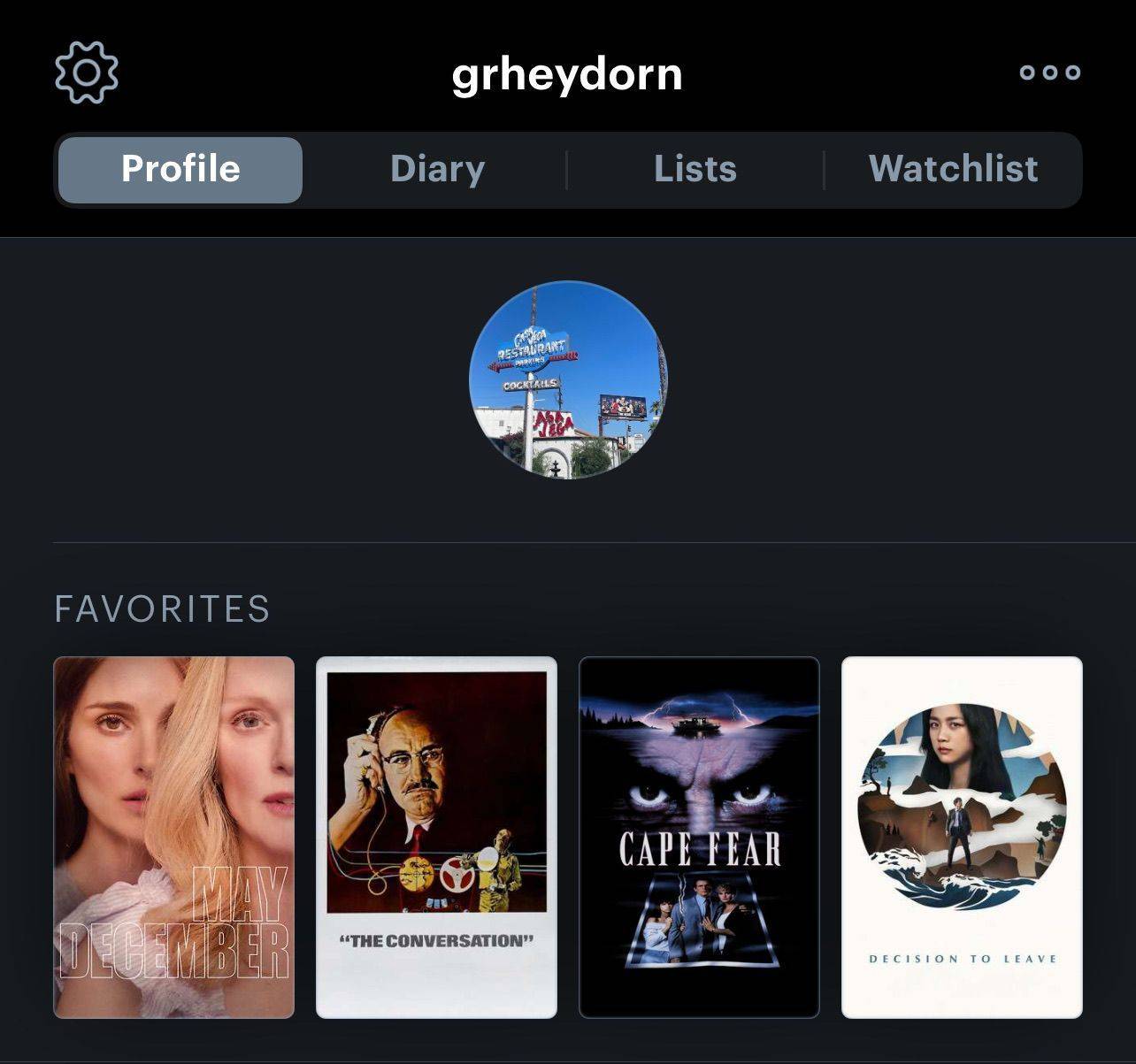Select the Profile tab
Screen dimensions: 1136x1064
coord(180,169)
